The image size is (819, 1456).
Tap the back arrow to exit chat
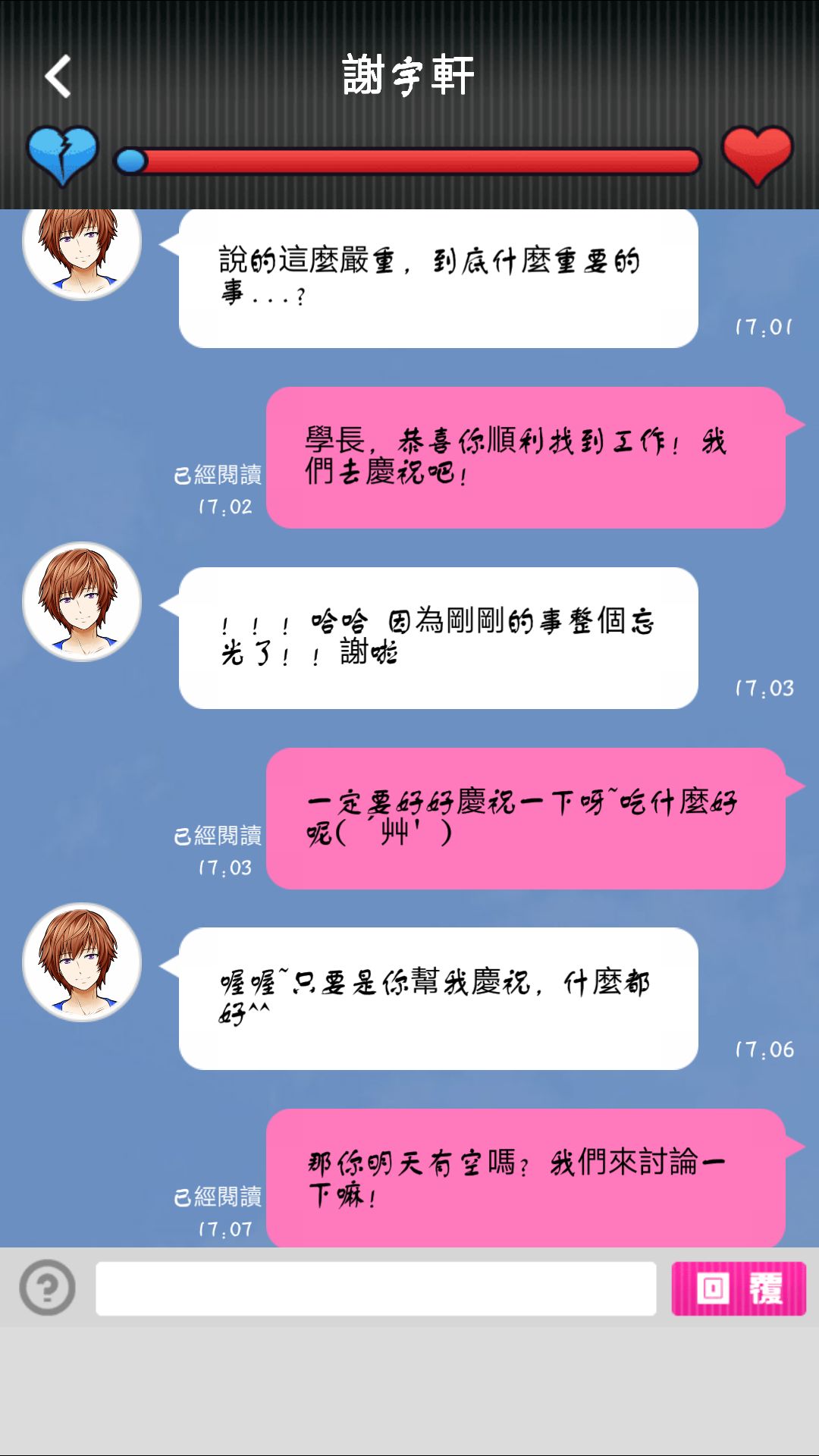click(57, 76)
